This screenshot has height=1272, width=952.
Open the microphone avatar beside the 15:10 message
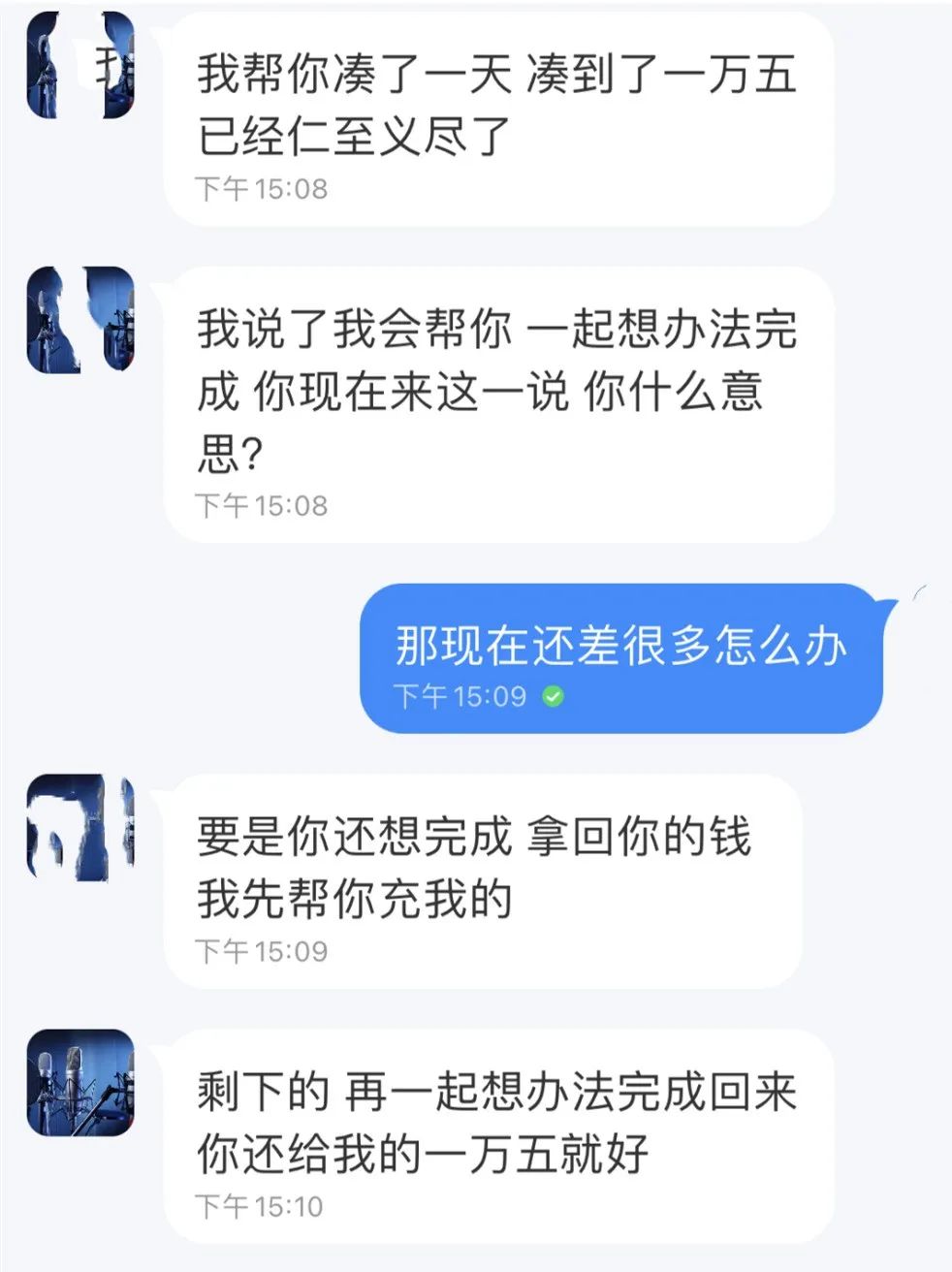82,1081
